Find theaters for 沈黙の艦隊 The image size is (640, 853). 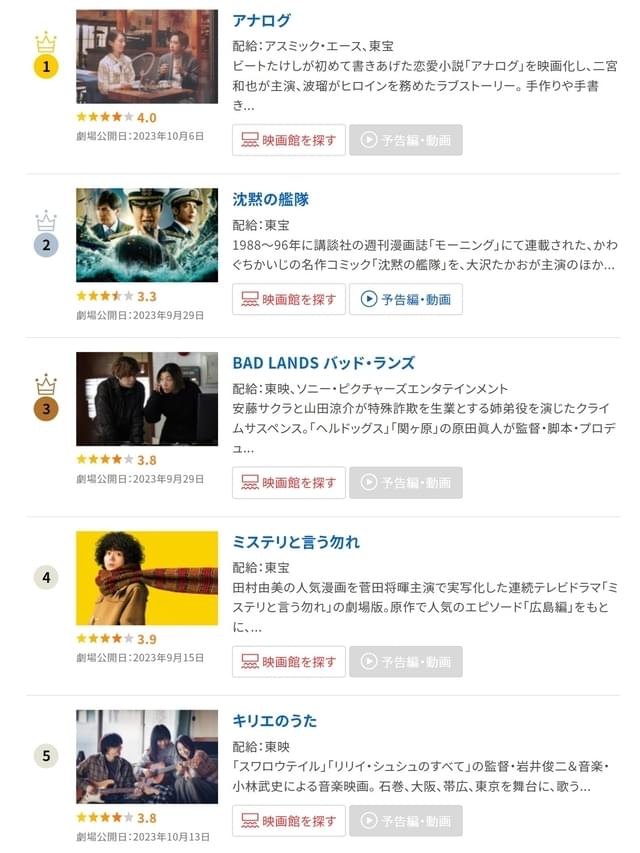click(x=289, y=299)
